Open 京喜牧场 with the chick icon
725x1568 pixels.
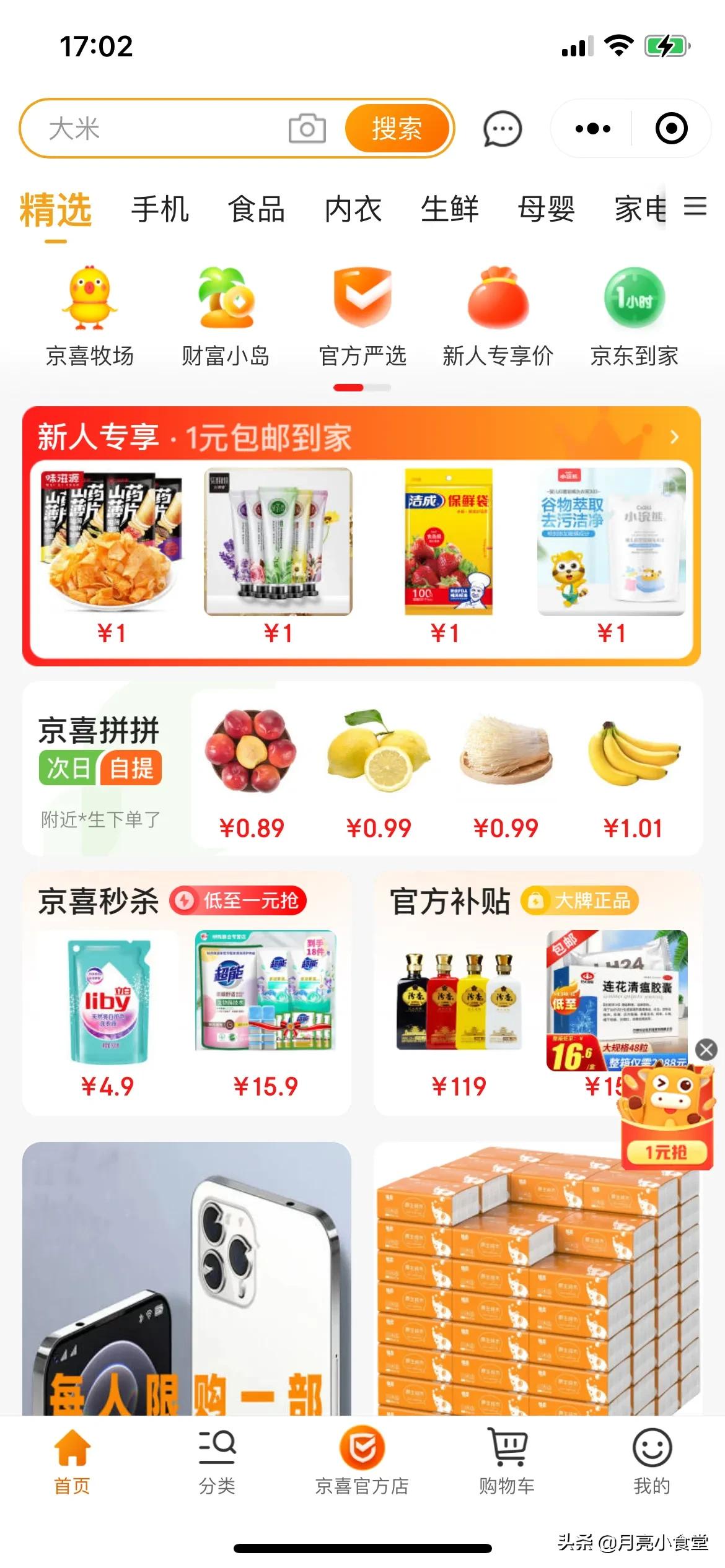pos(89,303)
